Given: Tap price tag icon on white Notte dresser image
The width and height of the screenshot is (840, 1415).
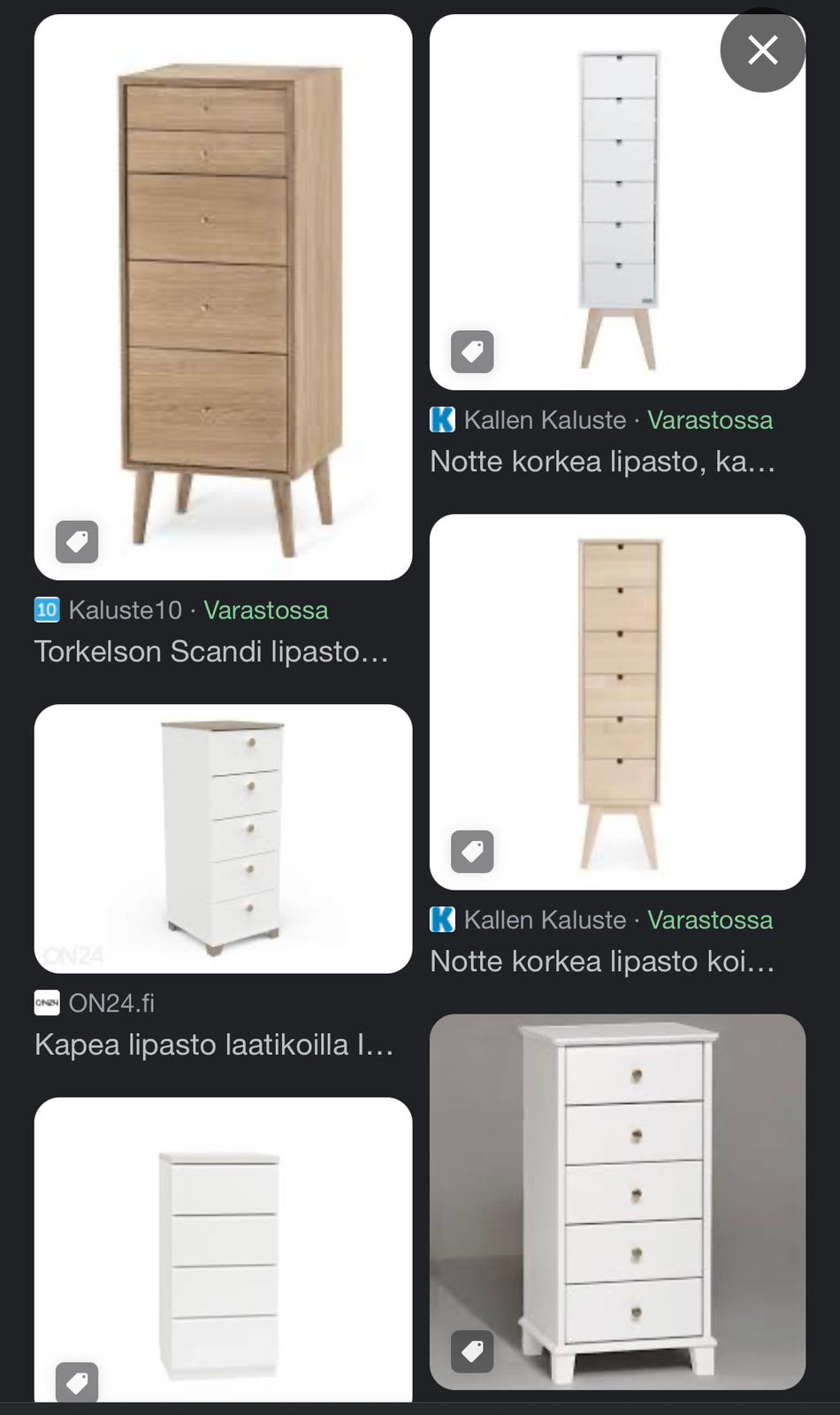Looking at the screenshot, I should [471, 351].
